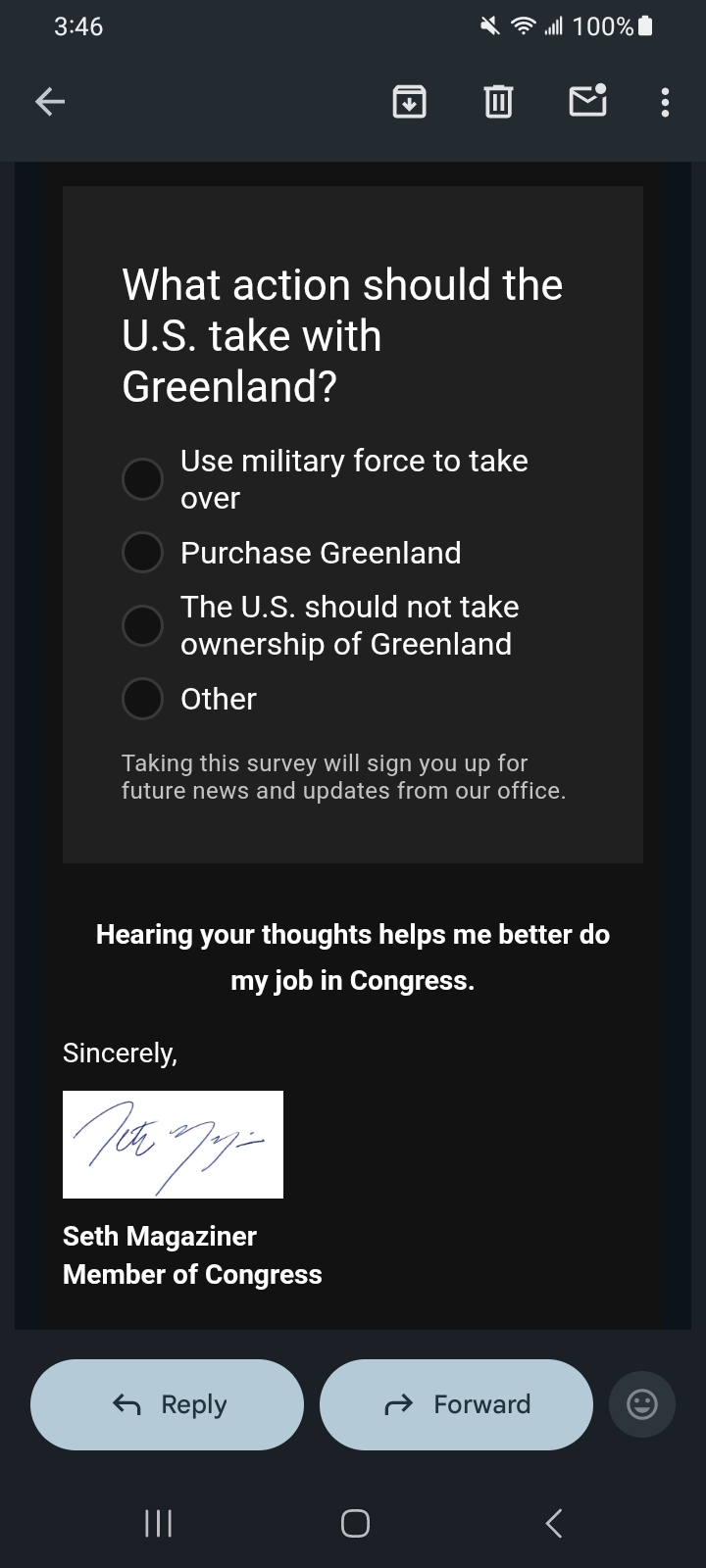Screen dimensions: 706x1568
Task: Choose the 'Purchase Greenland' option
Action: [x=142, y=553]
